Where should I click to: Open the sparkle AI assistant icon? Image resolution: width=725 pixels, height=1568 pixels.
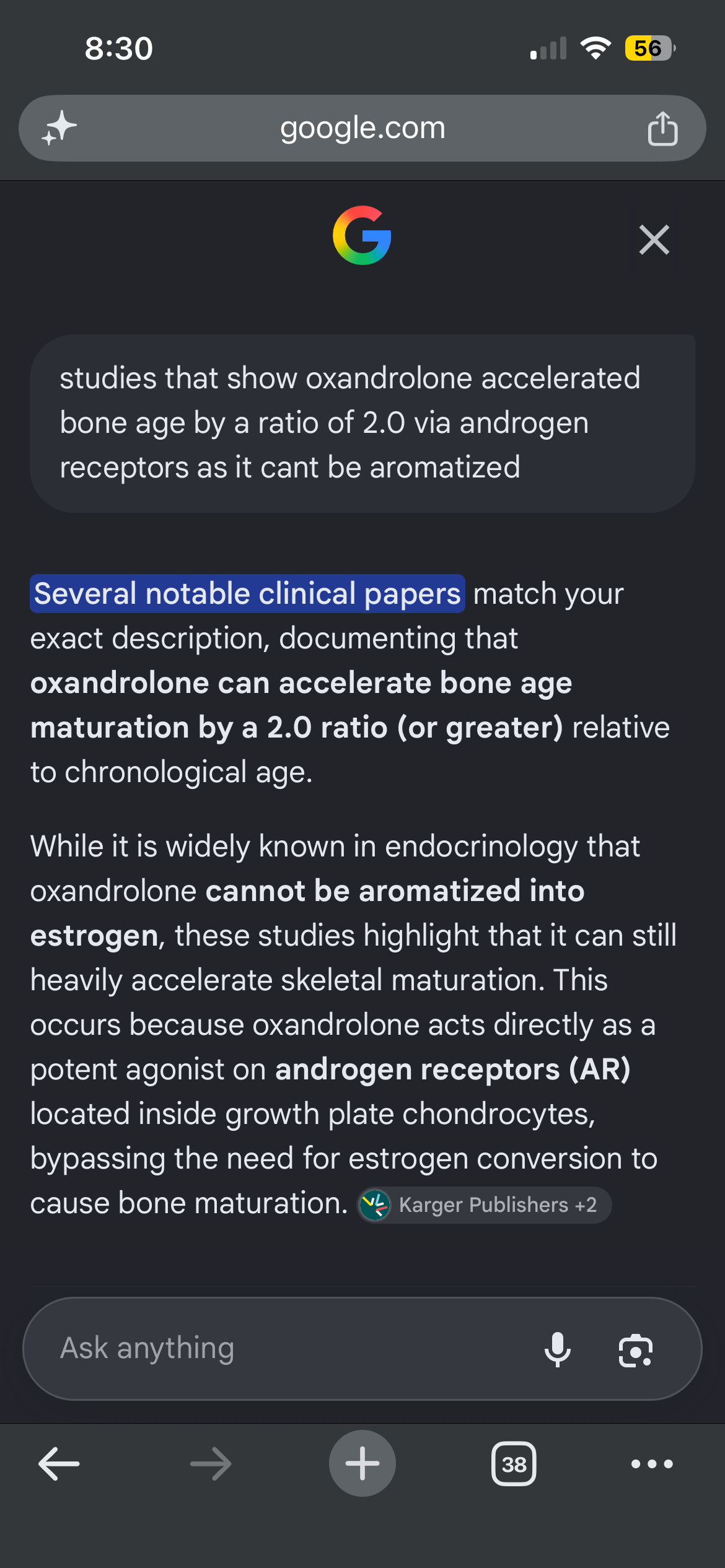pos(59,128)
